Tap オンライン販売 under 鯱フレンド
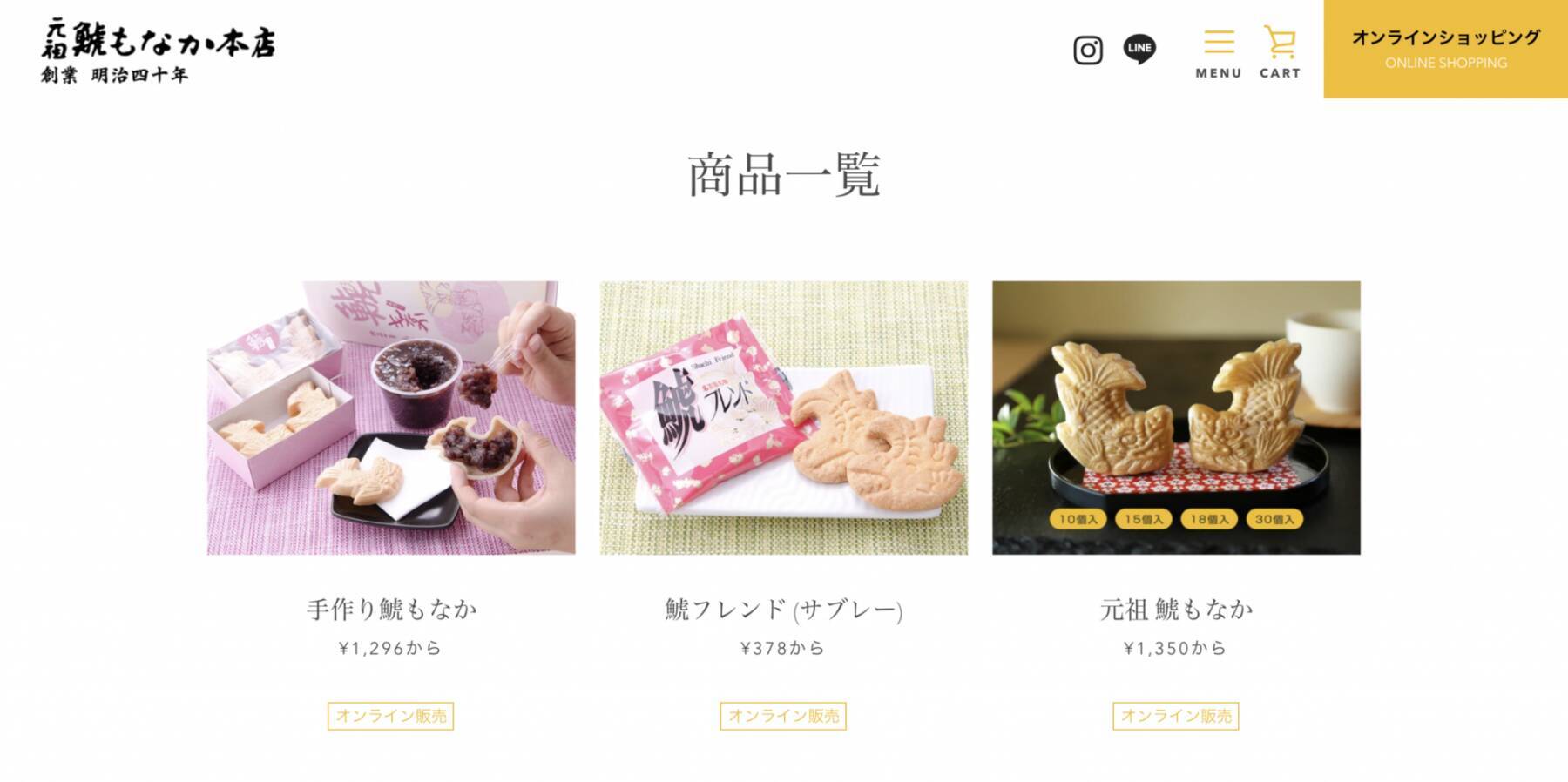1568x782 pixels. click(783, 716)
